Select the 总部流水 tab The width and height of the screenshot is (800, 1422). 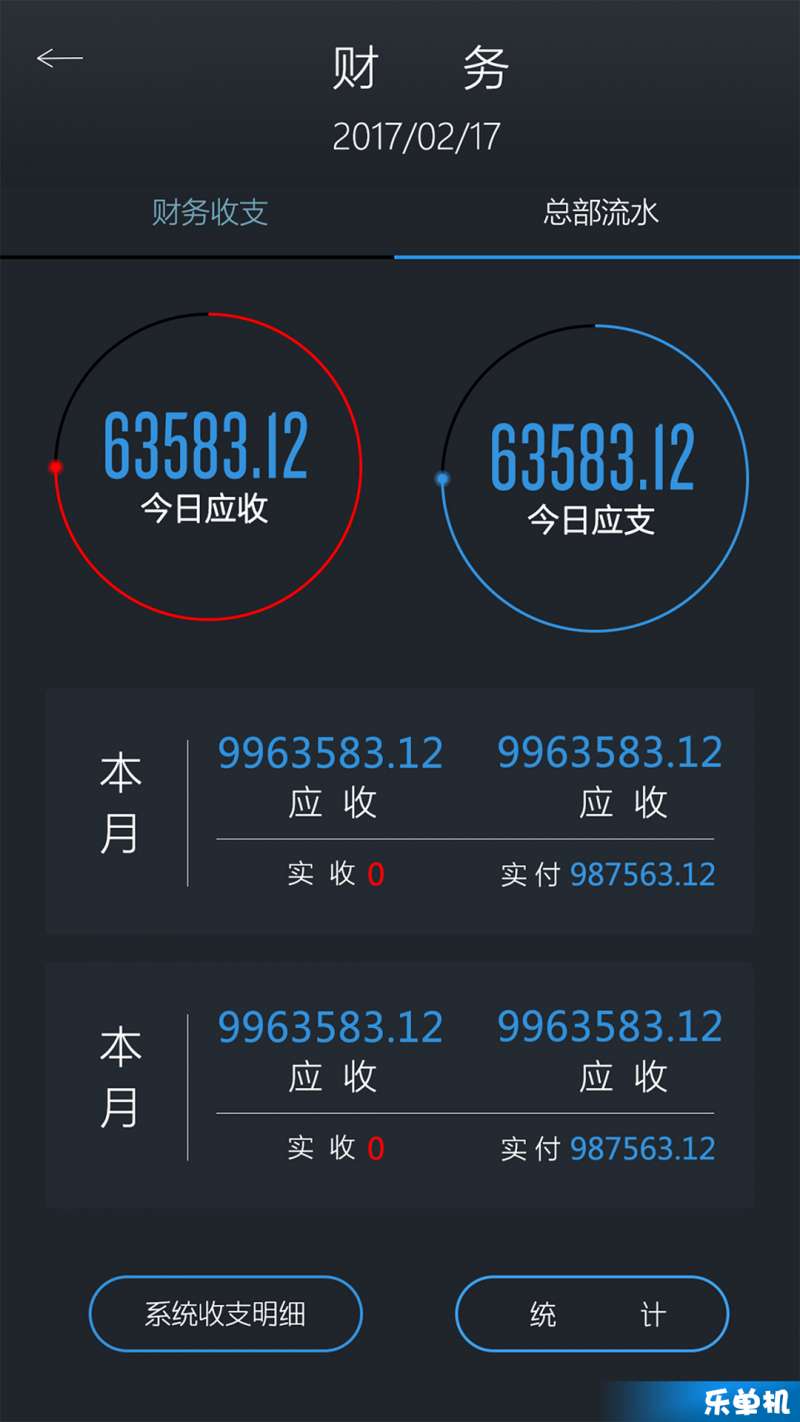(x=601, y=213)
